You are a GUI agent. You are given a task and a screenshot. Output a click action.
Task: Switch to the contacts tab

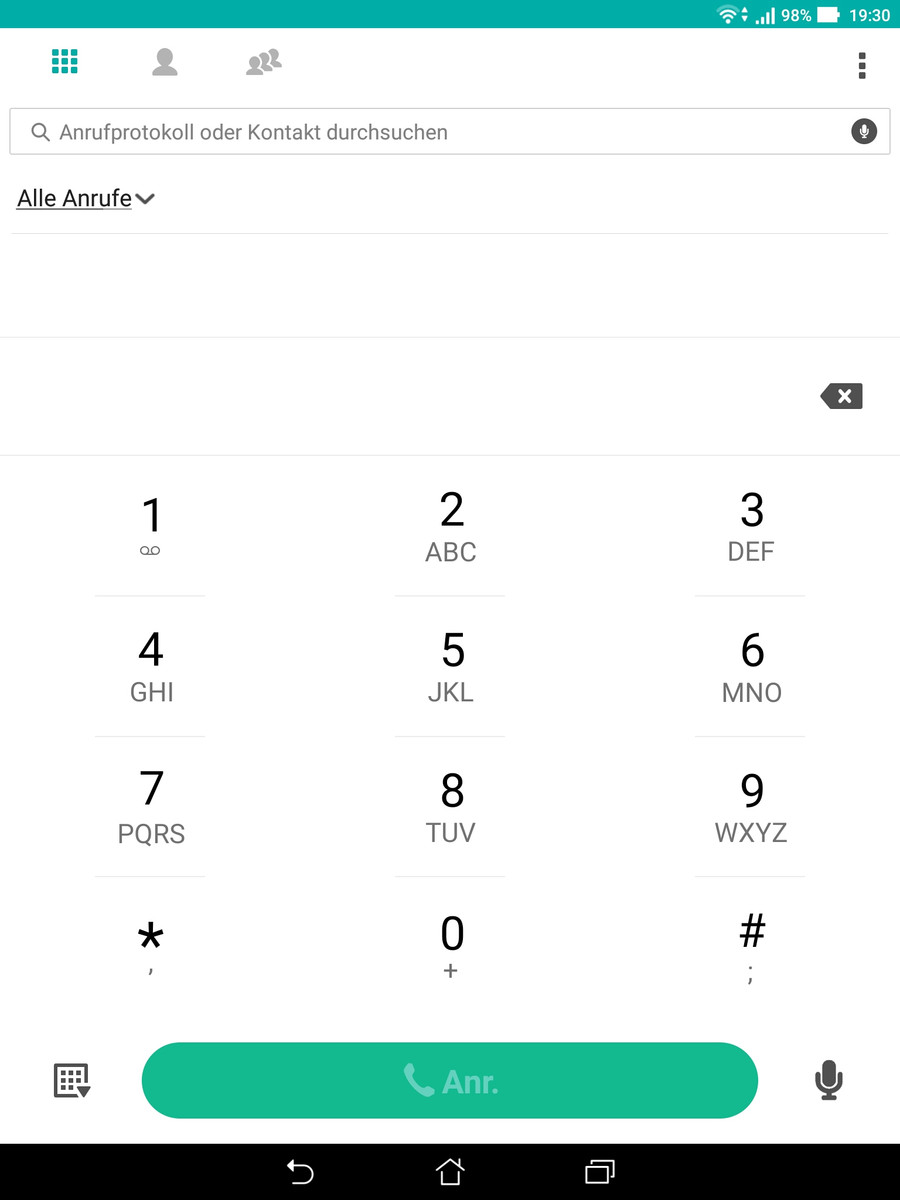(x=165, y=63)
